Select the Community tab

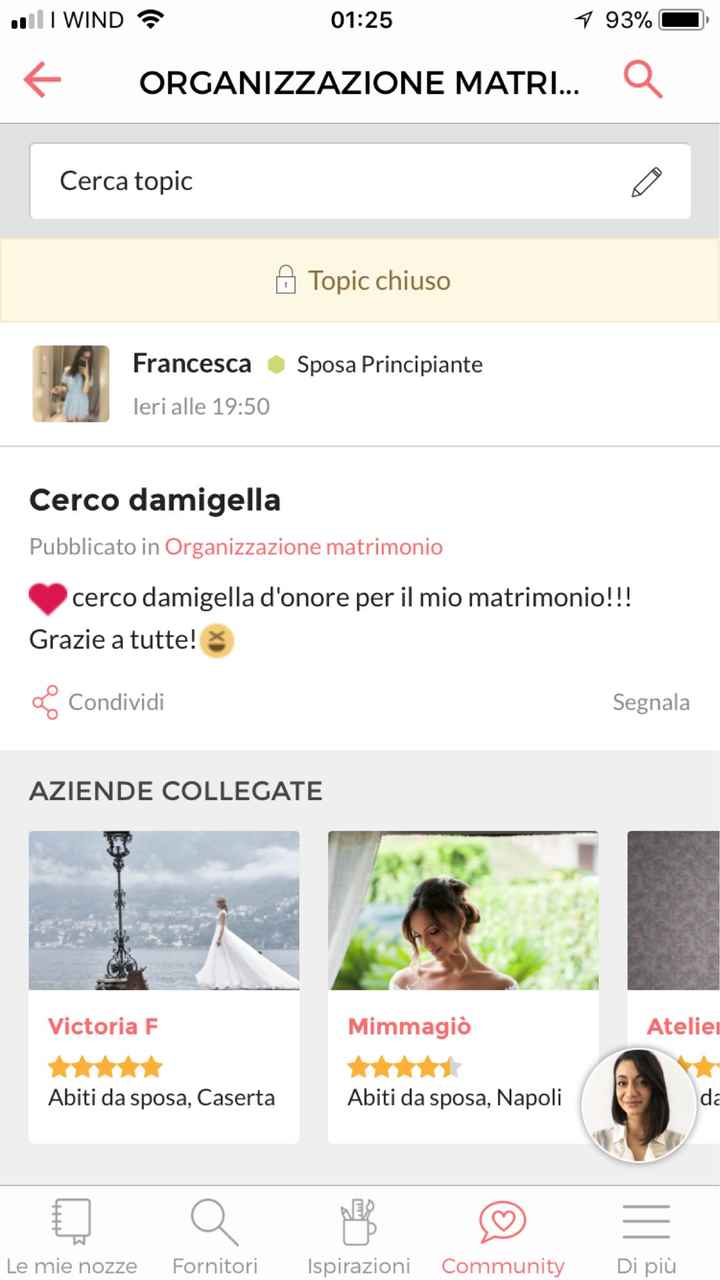pos(503,1236)
